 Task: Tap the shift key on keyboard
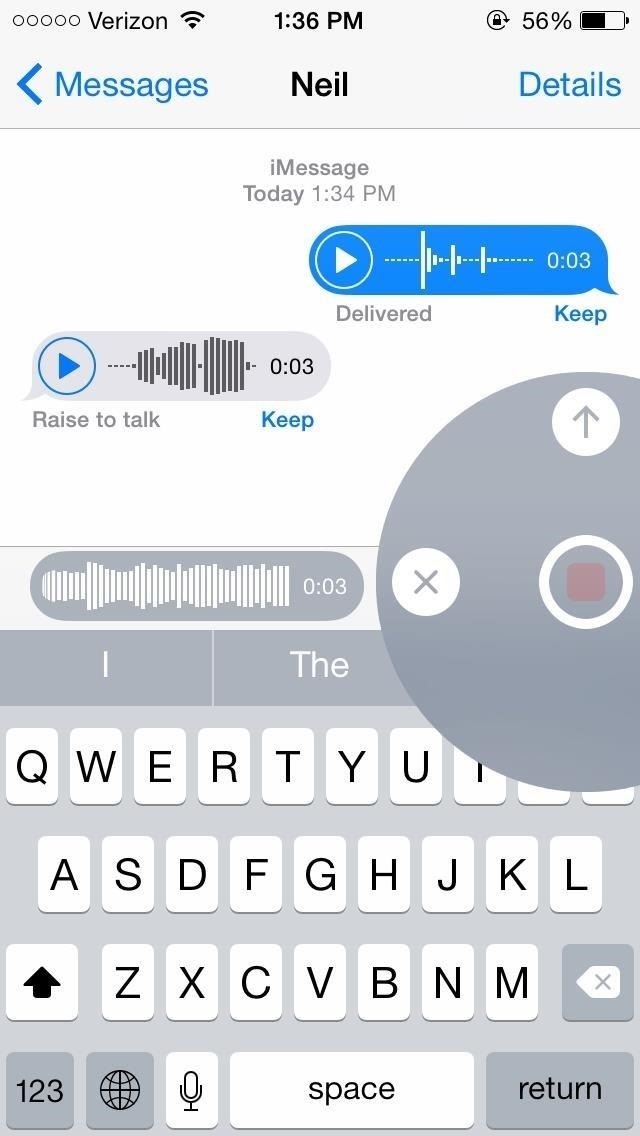(x=41, y=983)
